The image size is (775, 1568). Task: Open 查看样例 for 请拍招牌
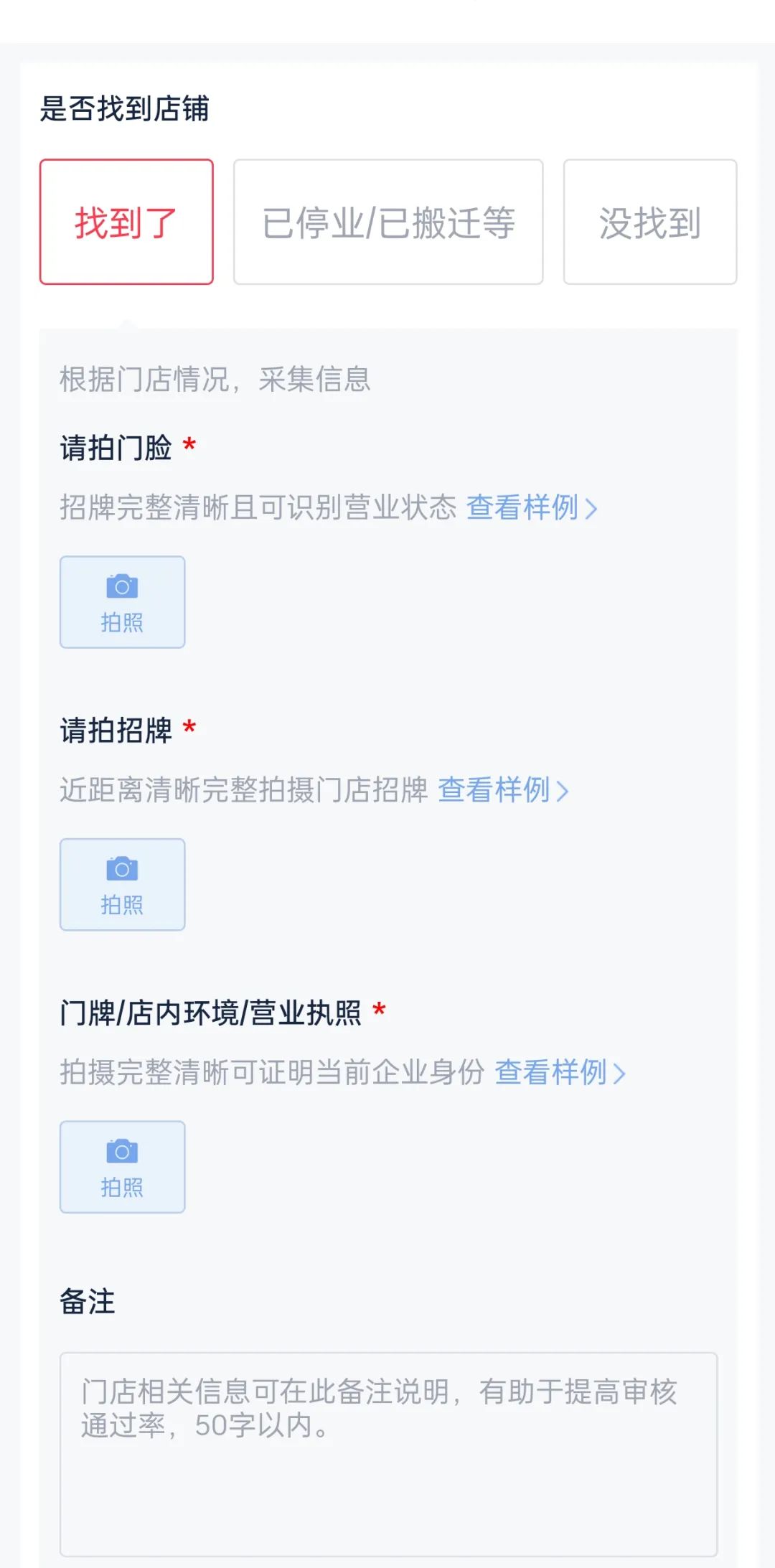(502, 790)
